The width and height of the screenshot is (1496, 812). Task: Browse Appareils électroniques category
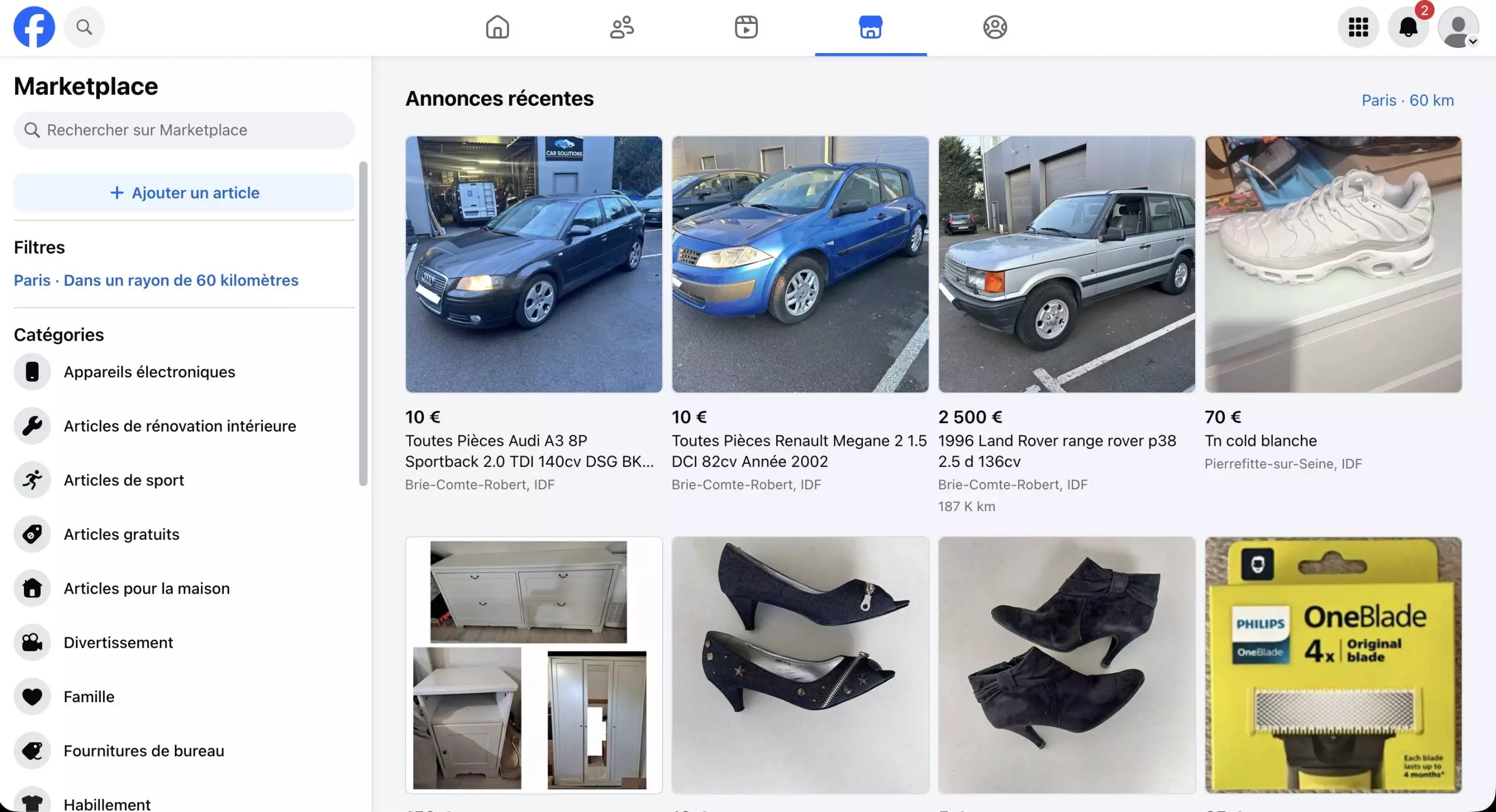pos(149,372)
